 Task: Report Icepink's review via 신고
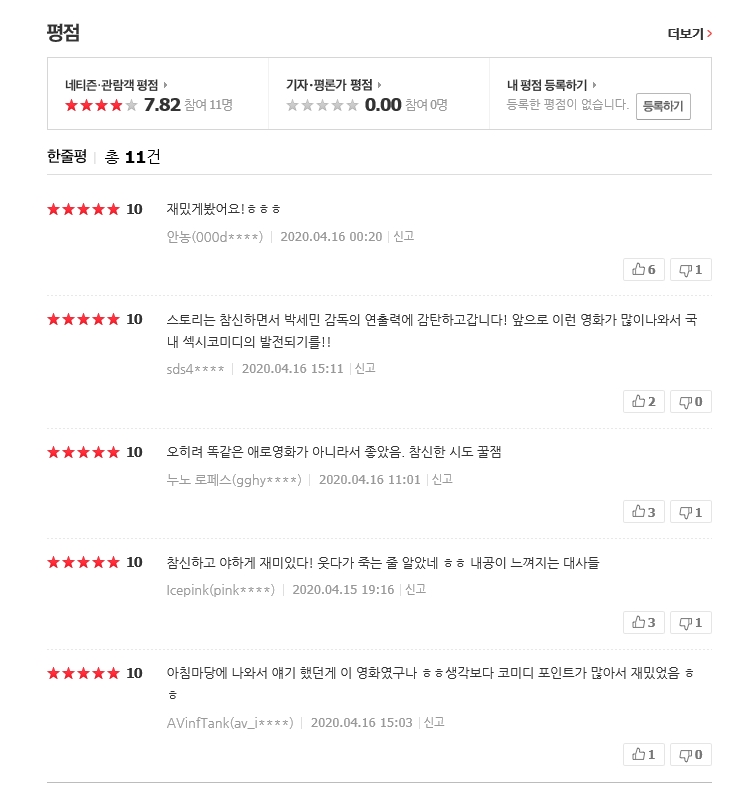pos(415,589)
